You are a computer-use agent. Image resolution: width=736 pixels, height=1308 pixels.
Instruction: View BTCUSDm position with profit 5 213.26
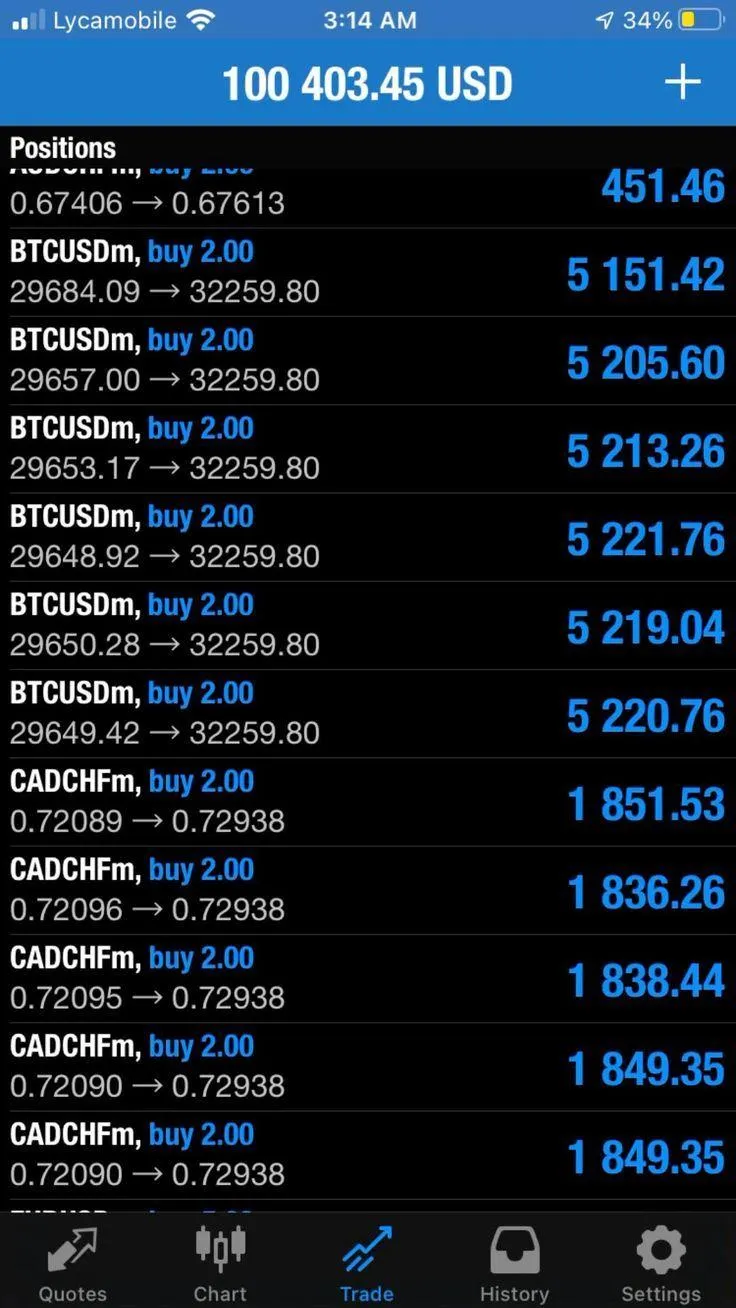[x=368, y=449]
